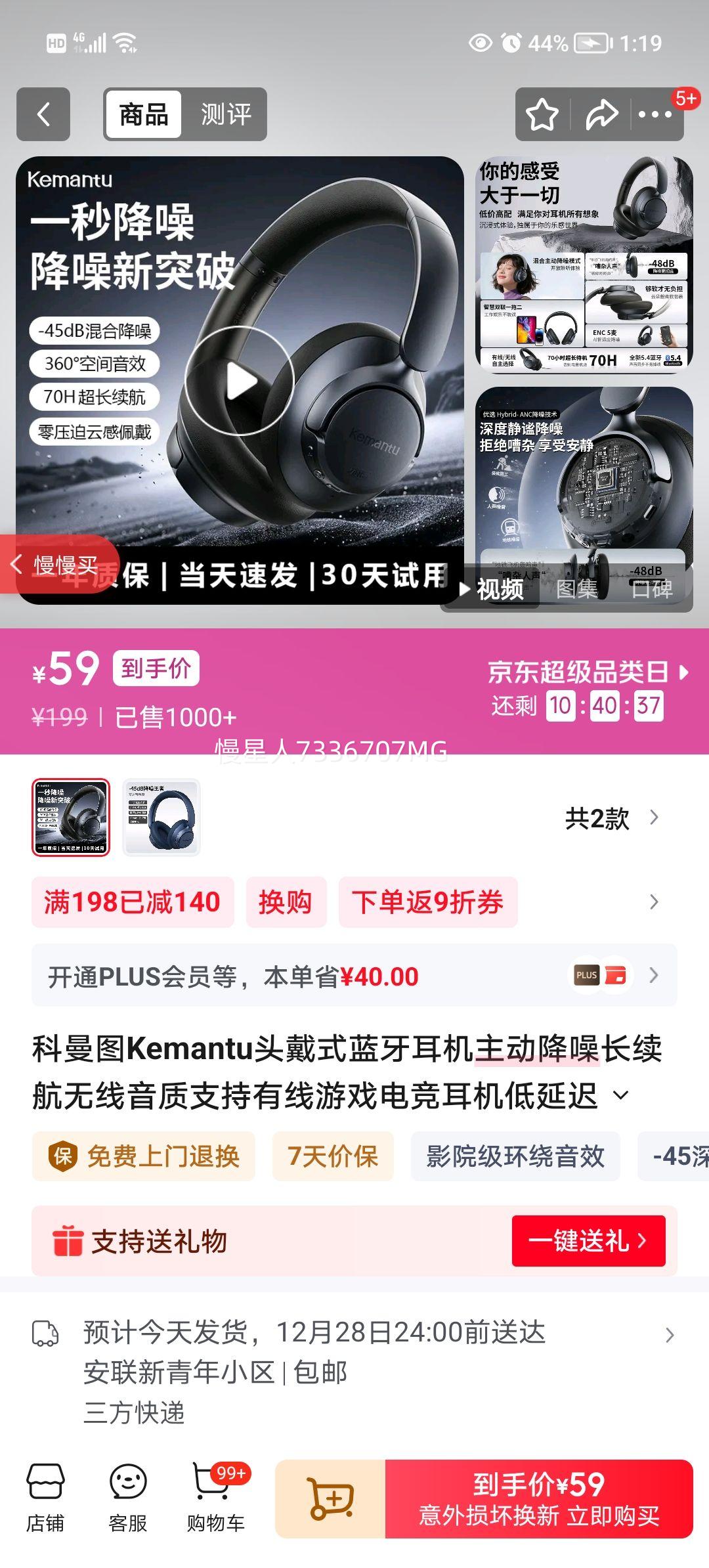Tap the back arrow icon at top left
The image size is (709, 1568).
click(x=43, y=114)
